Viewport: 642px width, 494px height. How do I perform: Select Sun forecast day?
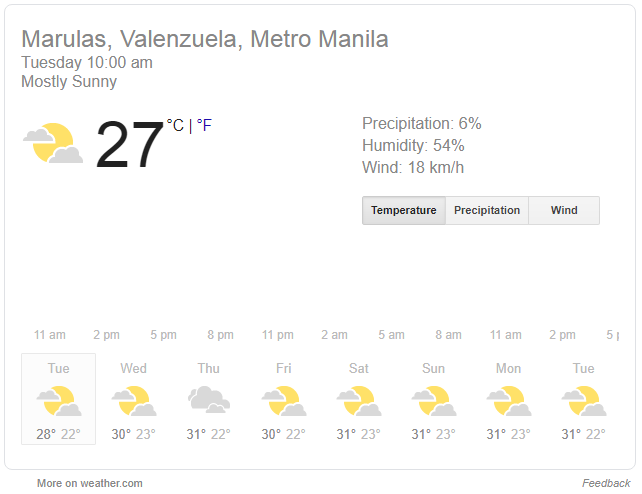(x=433, y=400)
